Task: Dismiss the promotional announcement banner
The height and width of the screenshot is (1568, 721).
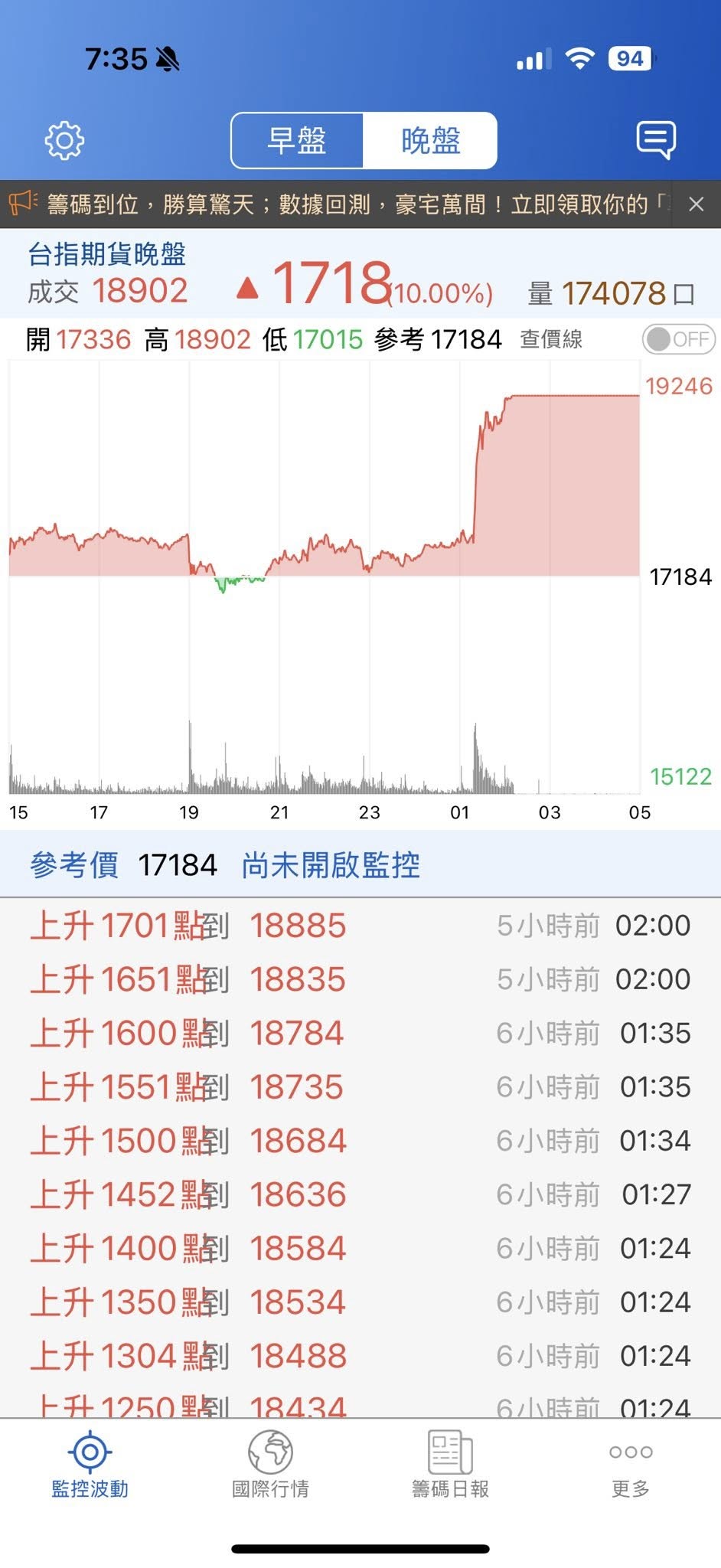Action: pyautogui.click(x=696, y=204)
